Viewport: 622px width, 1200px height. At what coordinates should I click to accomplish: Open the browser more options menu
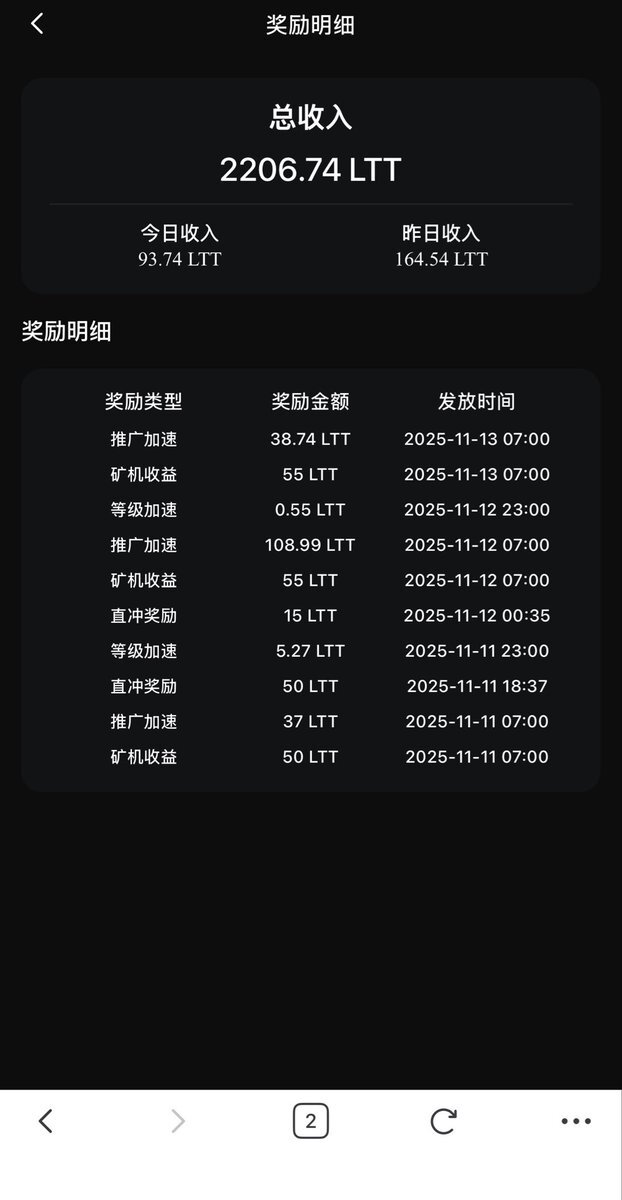[576, 1122]
